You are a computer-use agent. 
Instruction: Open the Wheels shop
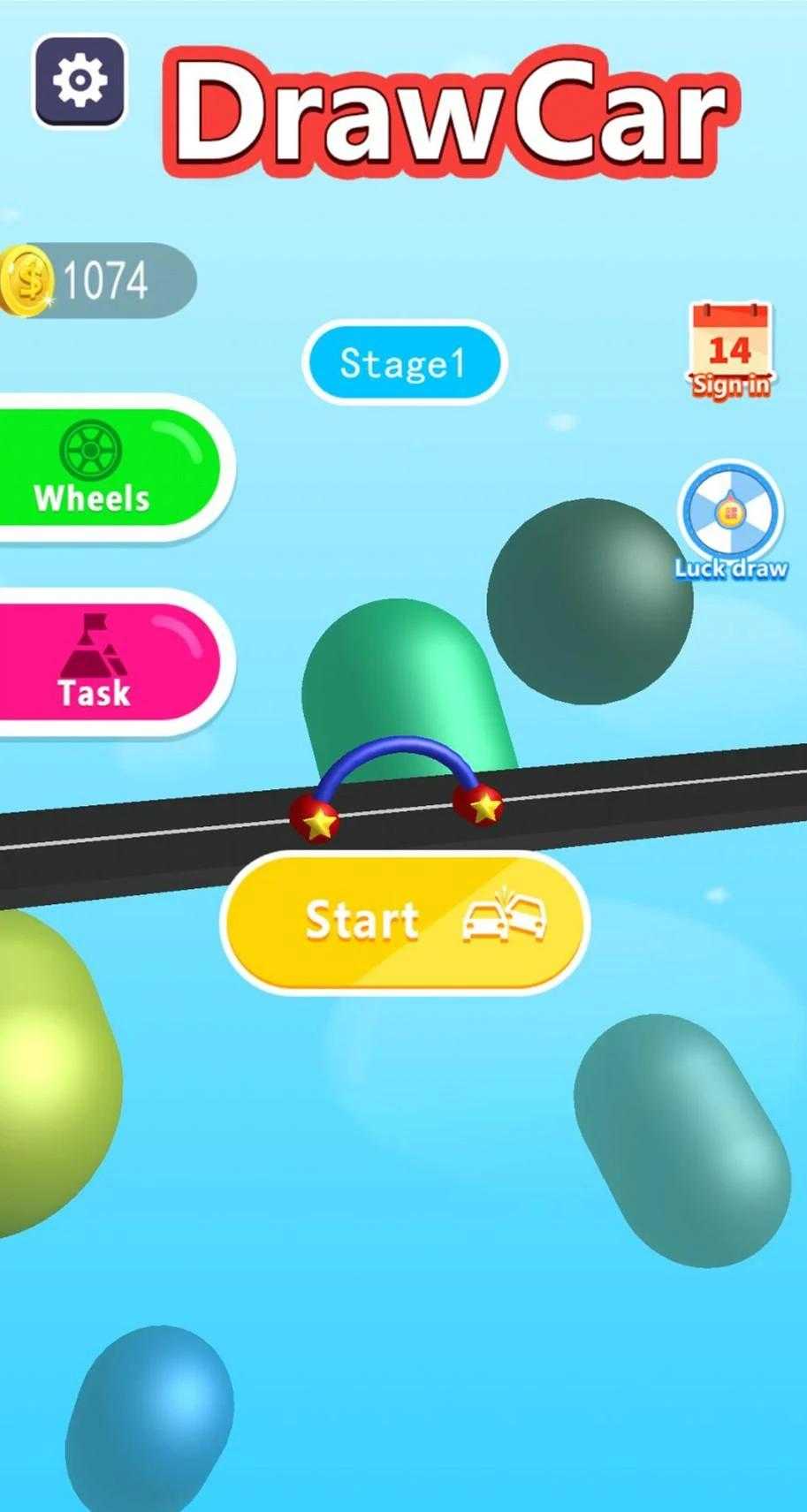(99, 467)
